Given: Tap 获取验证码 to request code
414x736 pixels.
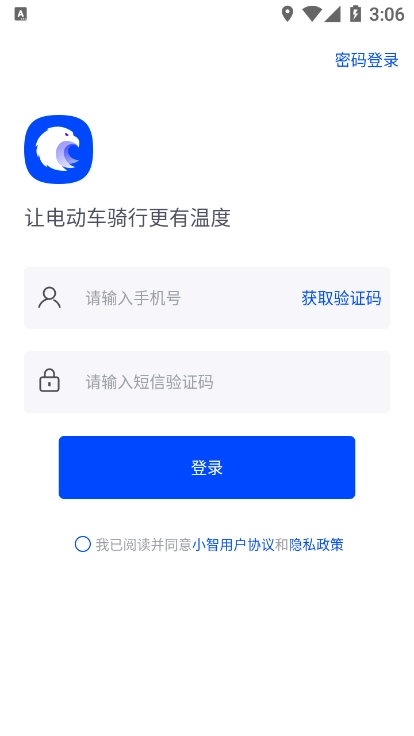Looking at the screenshot, I should coord(341,298).
